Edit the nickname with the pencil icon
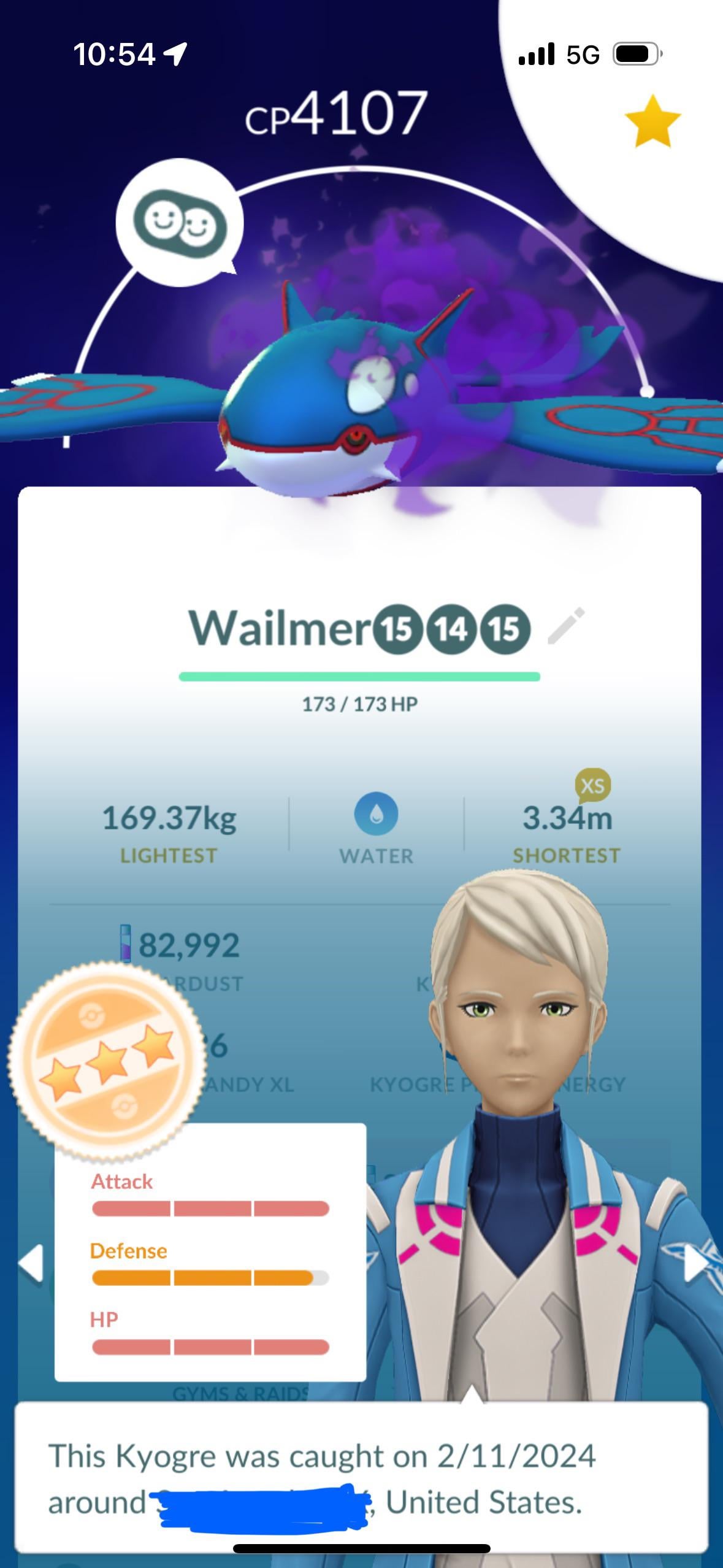 point(566,626)
